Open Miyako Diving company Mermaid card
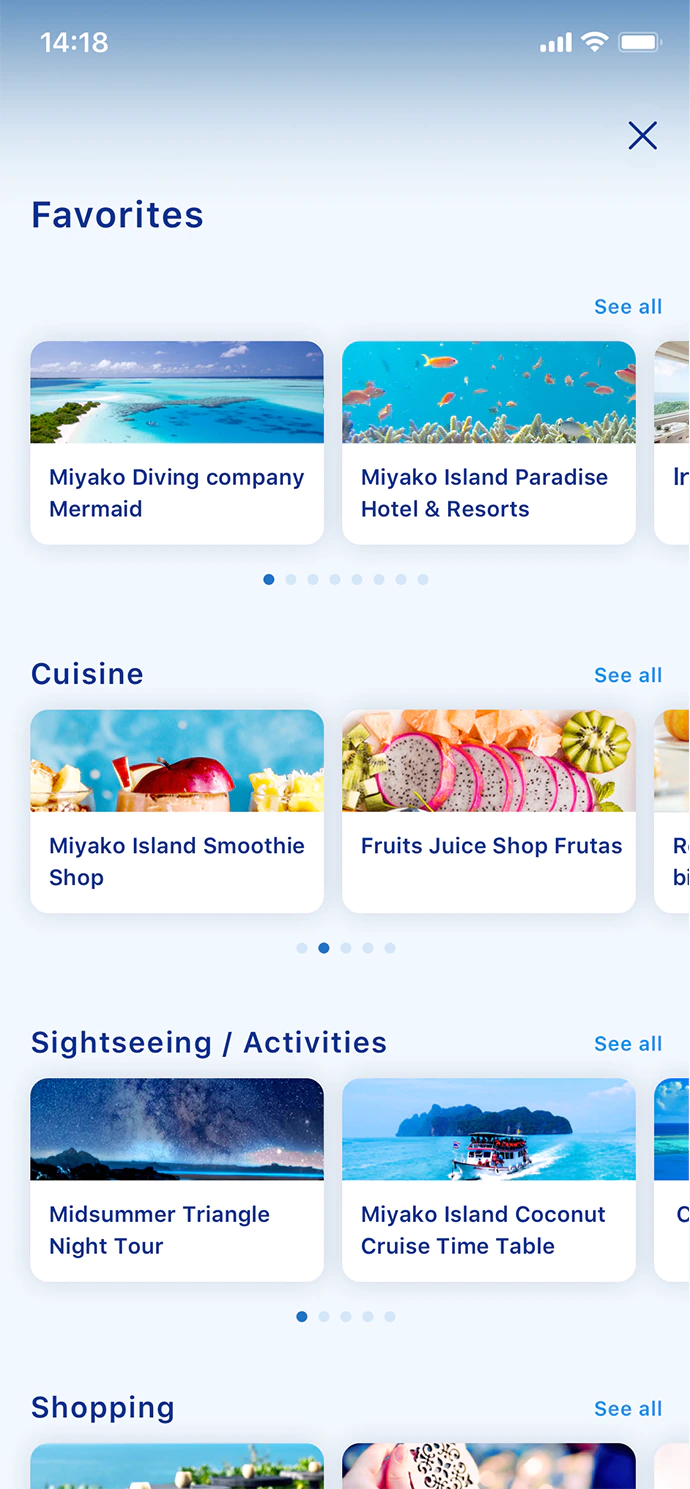This screenshot has width=690, height=1489. 177,442
